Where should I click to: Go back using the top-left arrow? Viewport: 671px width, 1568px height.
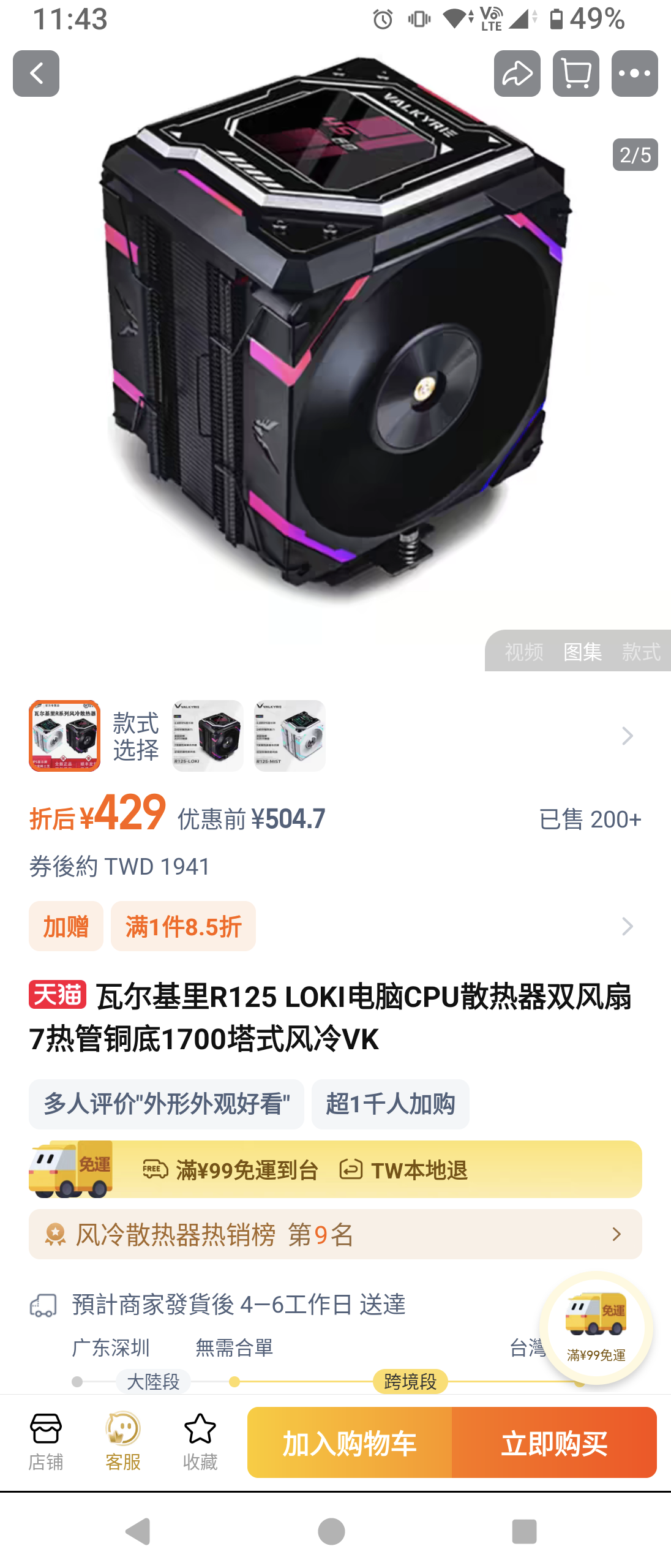36,73
